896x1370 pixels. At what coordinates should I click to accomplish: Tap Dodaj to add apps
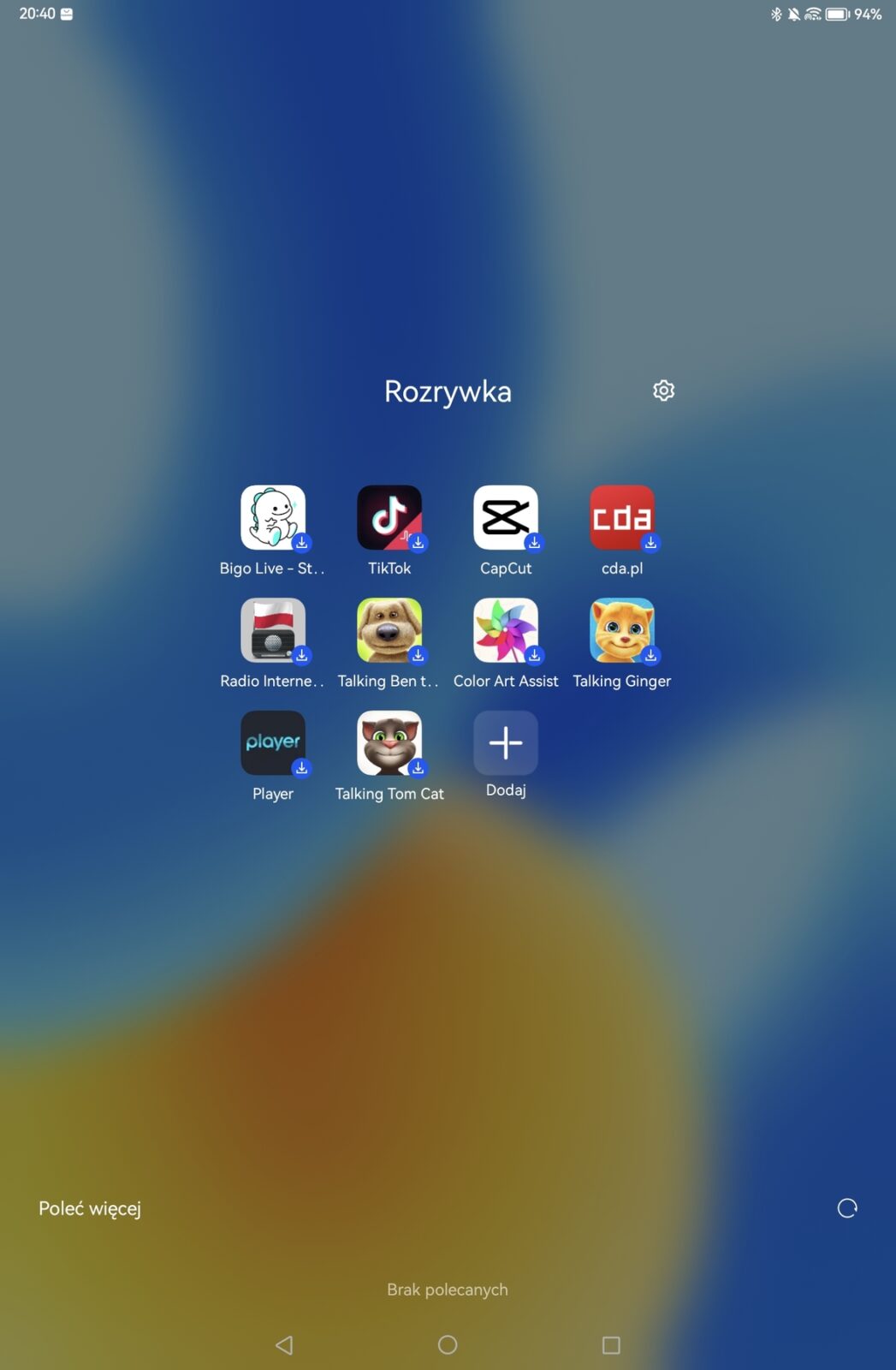[x=506, y=742]
